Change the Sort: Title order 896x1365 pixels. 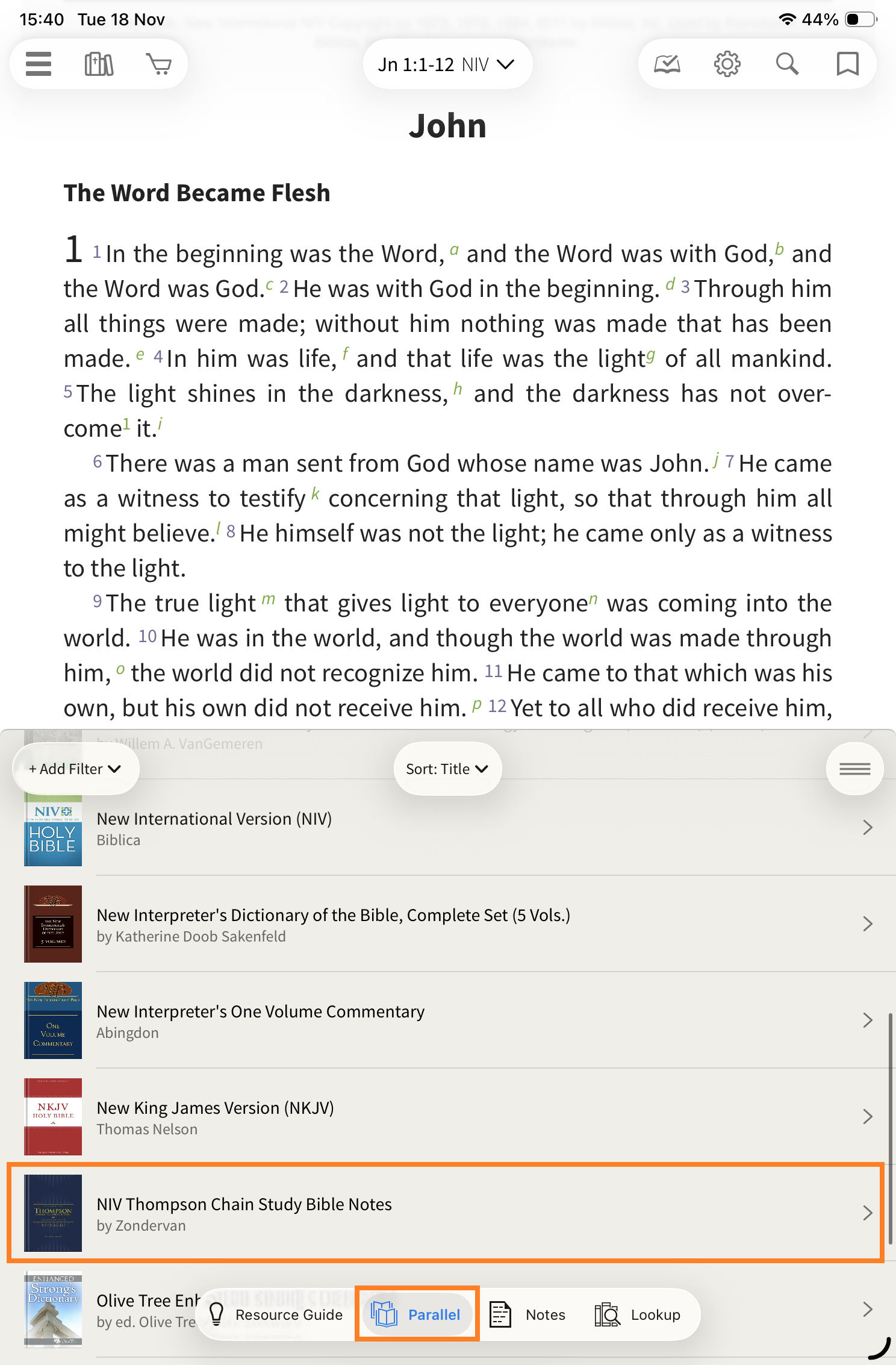[447, 769]
